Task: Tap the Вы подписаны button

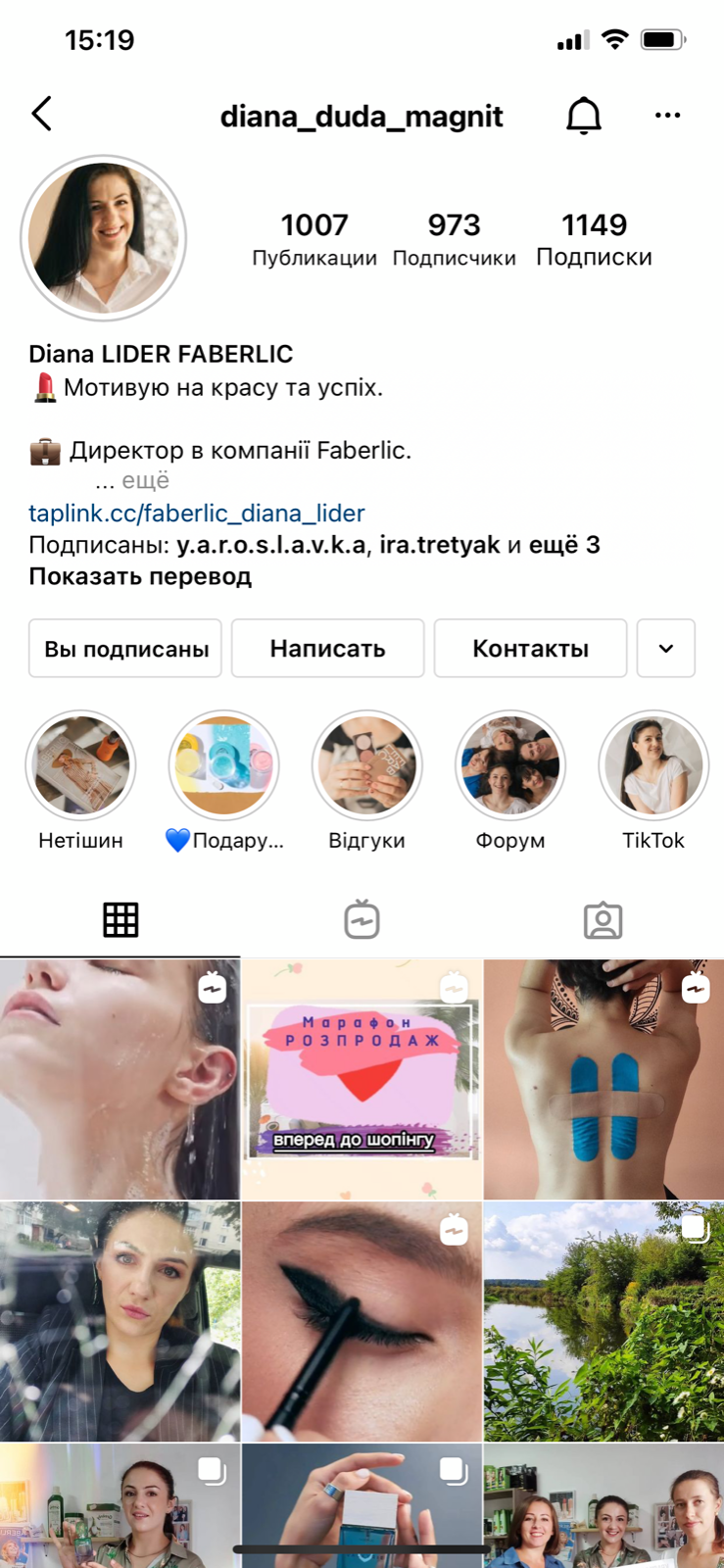Action: coord(125,649)
